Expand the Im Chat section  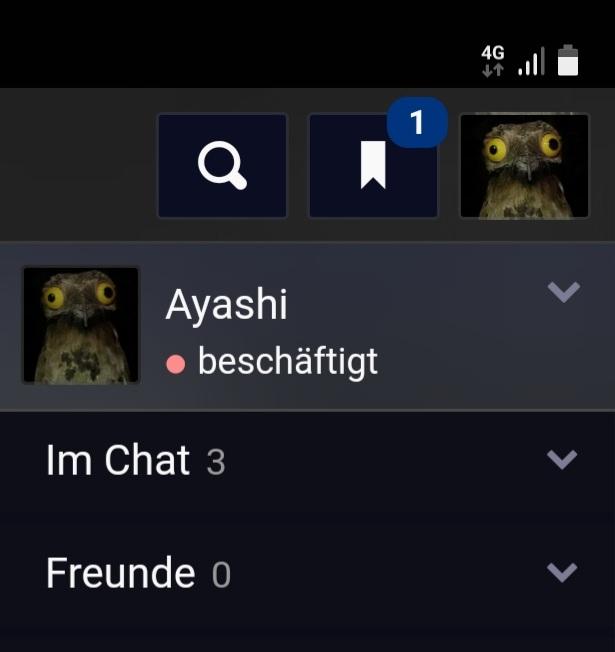pyautogui.click(x=563, y=459)
